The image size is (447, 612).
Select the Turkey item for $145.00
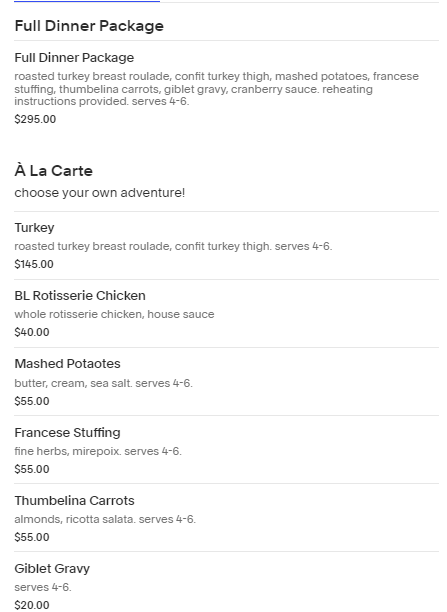[226, 246]
